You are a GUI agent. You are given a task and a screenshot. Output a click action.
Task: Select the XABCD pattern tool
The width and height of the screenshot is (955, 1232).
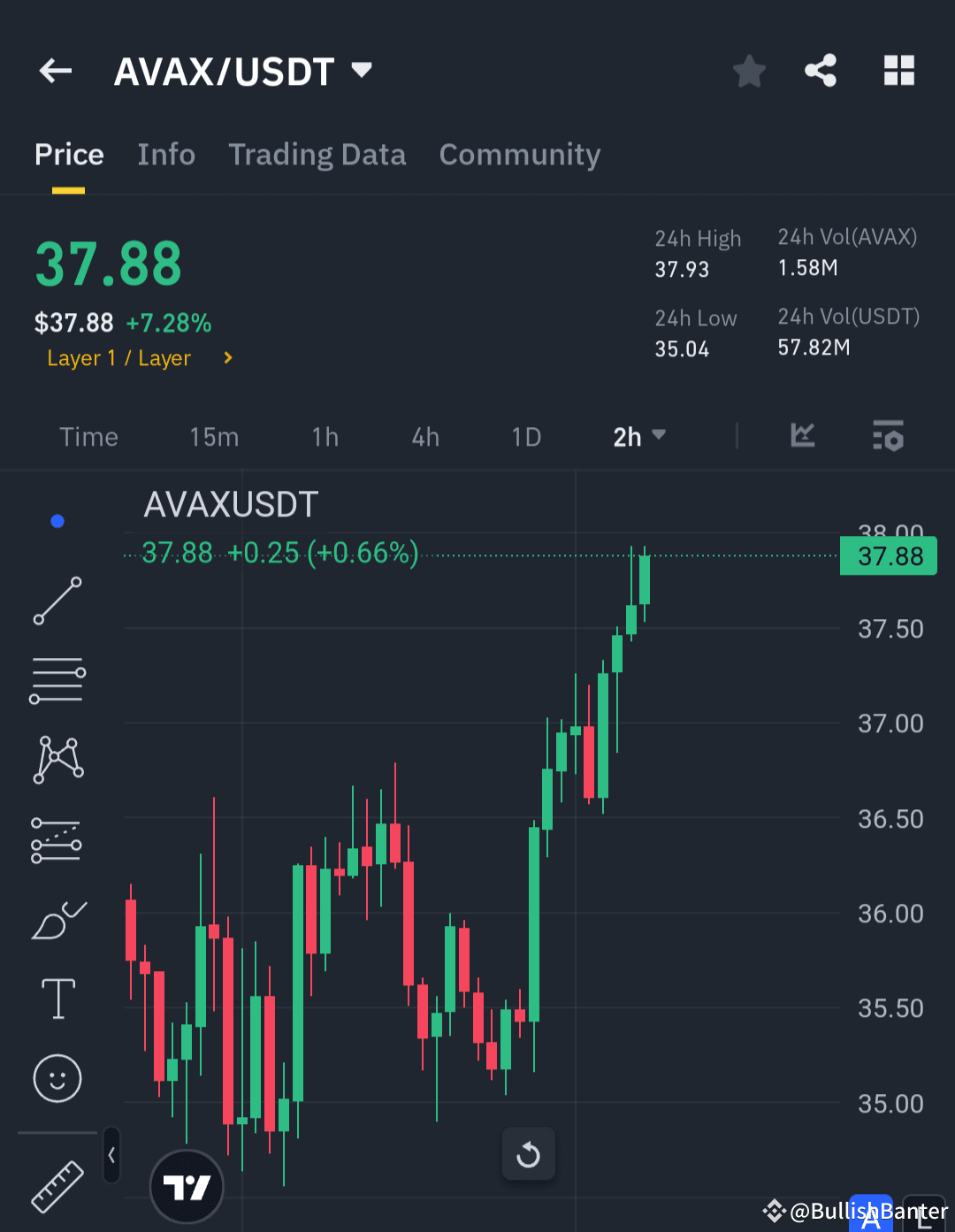point(57,759)
